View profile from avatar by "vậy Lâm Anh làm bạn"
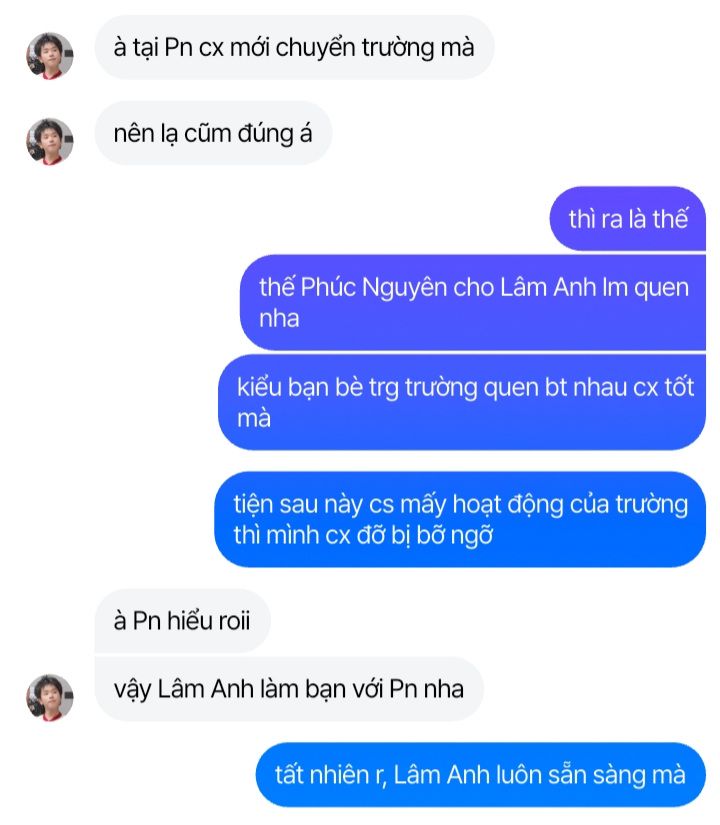720x825 pixels. coord(50,697)
